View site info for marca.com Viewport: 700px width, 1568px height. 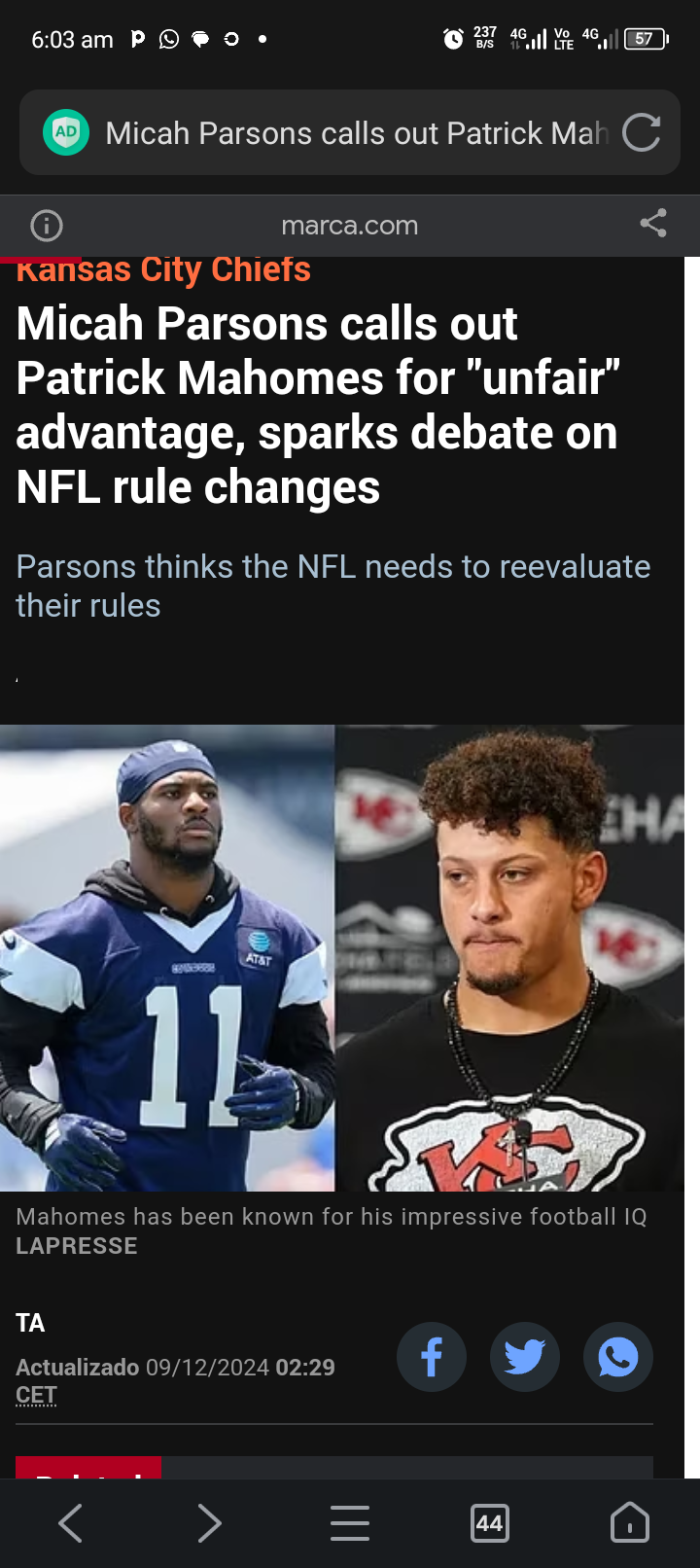tap(47, 226)
